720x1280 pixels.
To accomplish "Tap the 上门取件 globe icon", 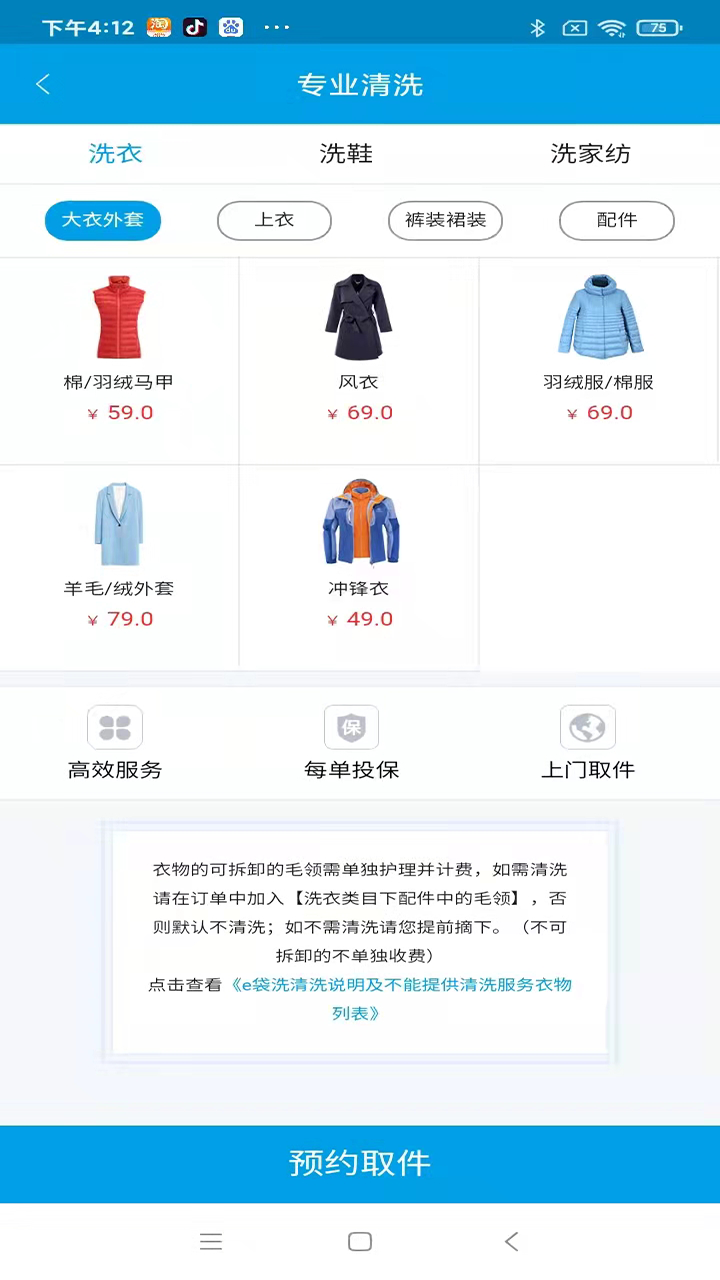I will point(588,727).
